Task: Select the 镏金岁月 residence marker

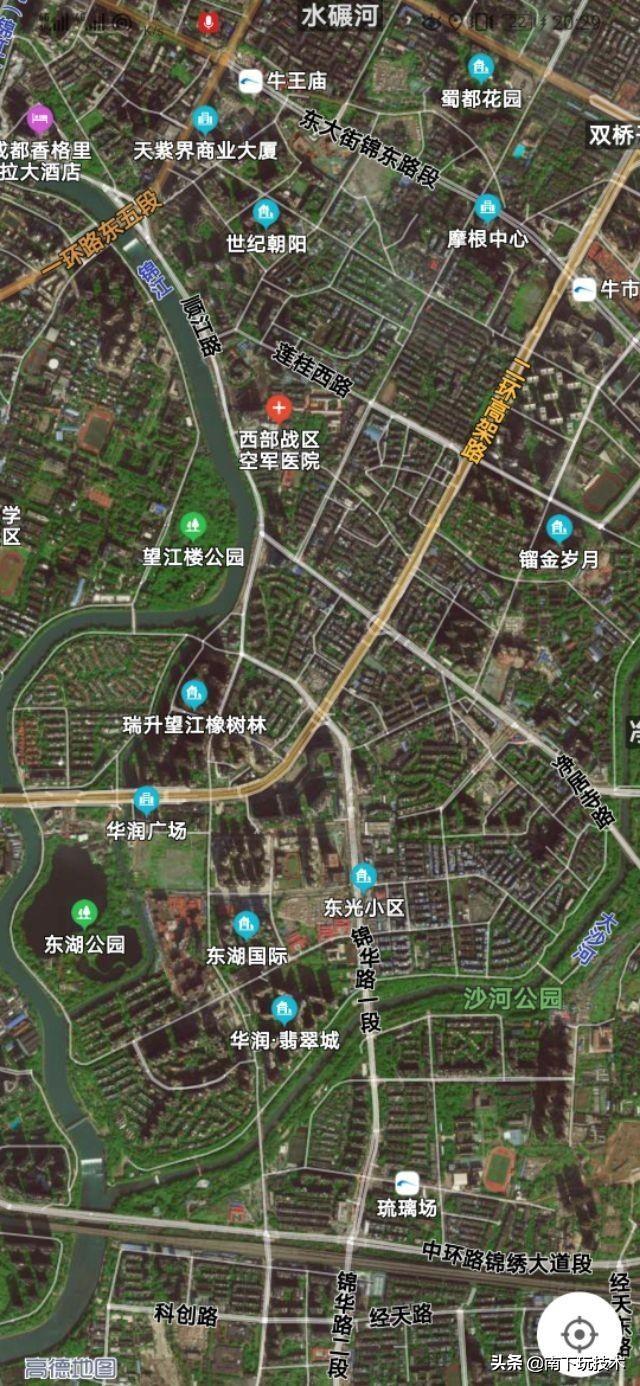Action: coord(558,528)
